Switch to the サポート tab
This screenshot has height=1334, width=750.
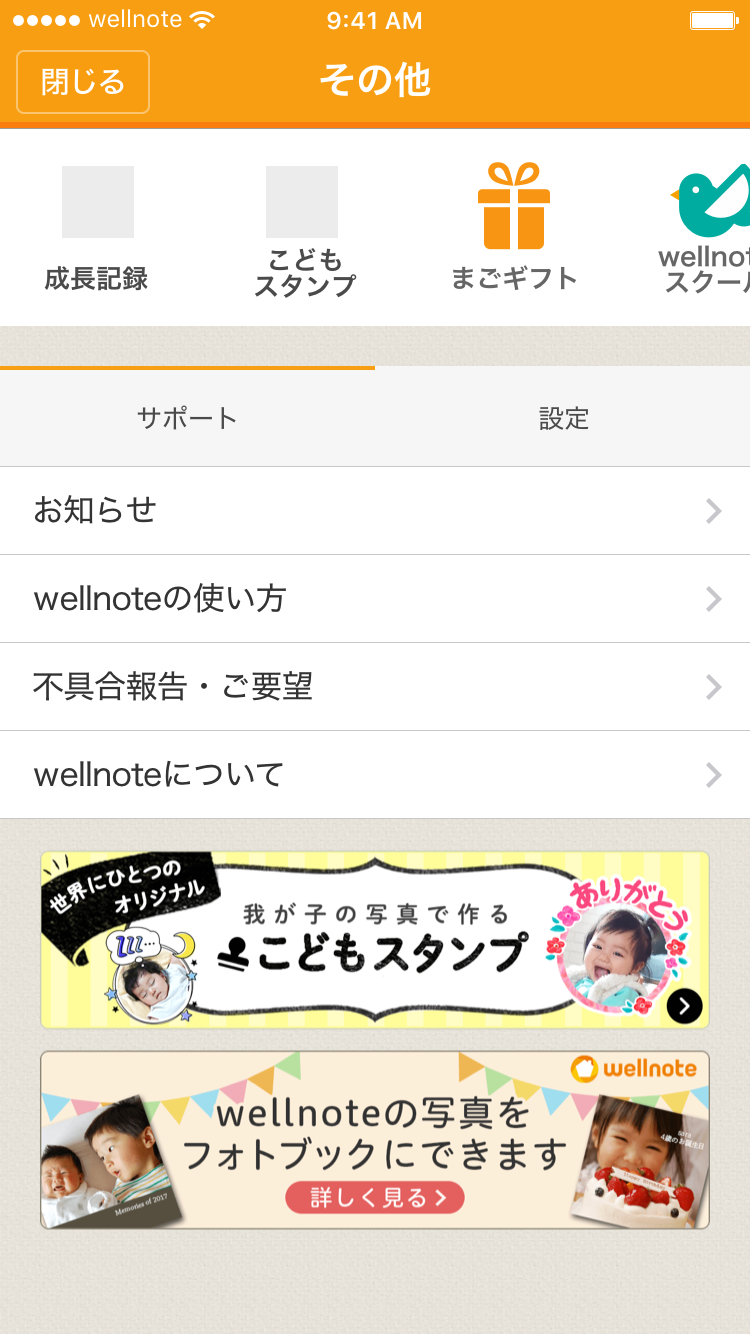click(187, 418)
